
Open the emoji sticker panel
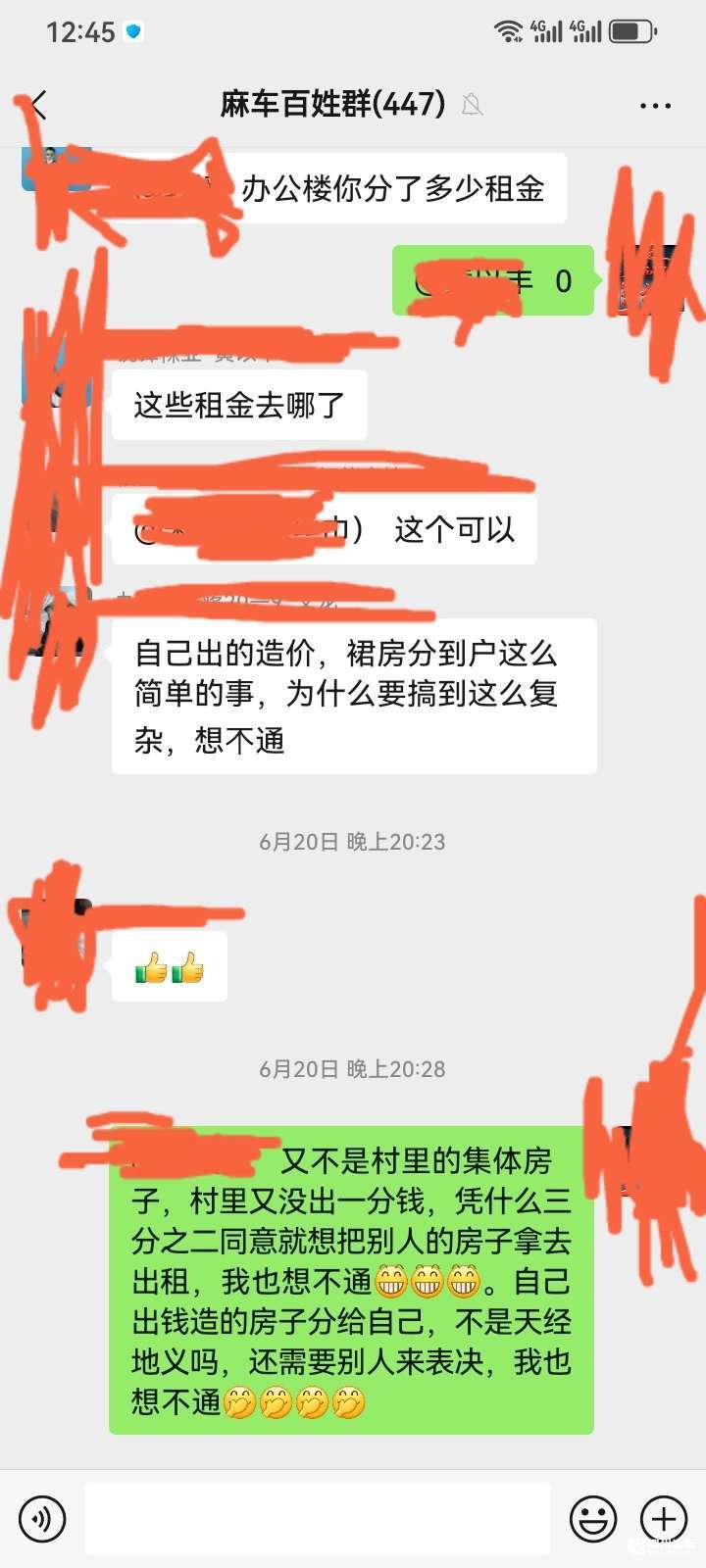(593, 1519)
